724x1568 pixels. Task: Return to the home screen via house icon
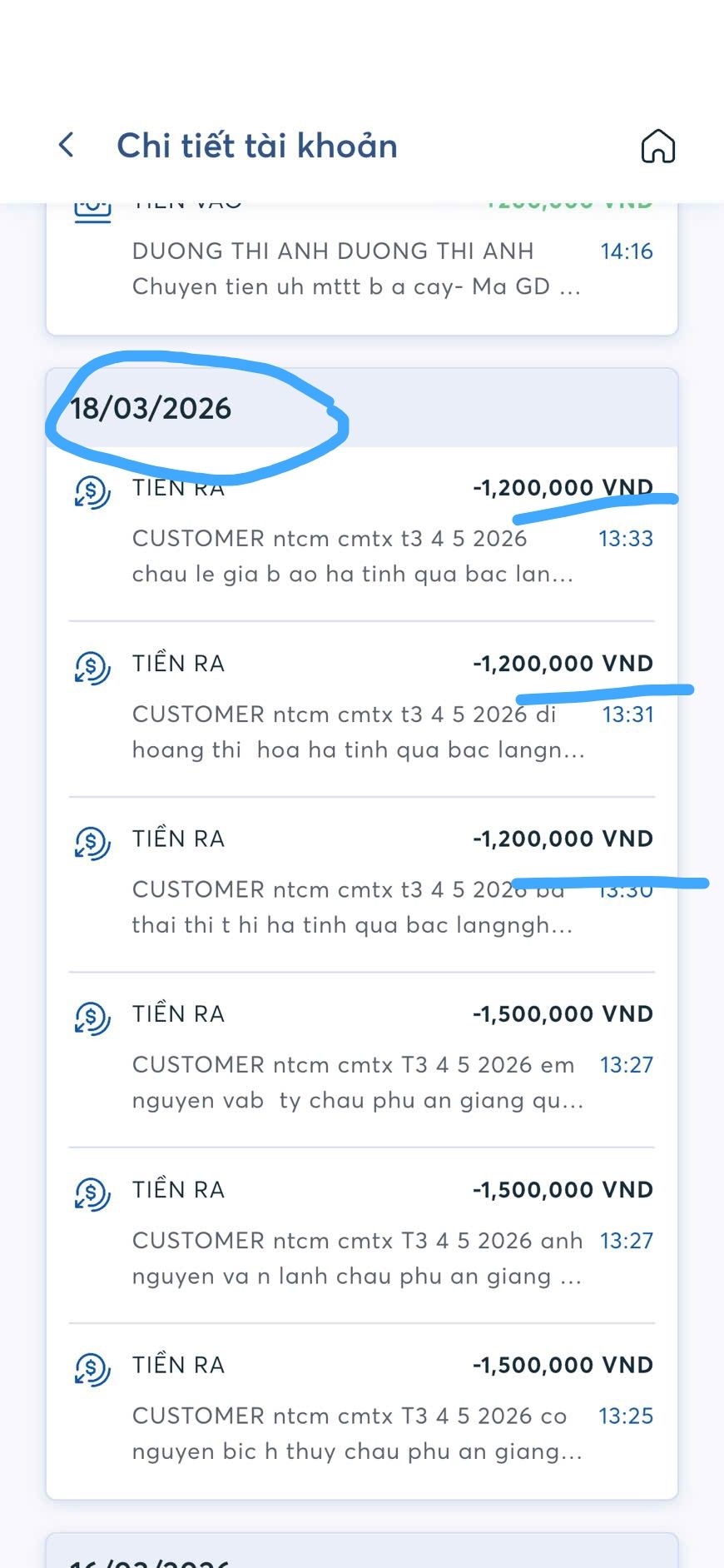coord(657,147)
